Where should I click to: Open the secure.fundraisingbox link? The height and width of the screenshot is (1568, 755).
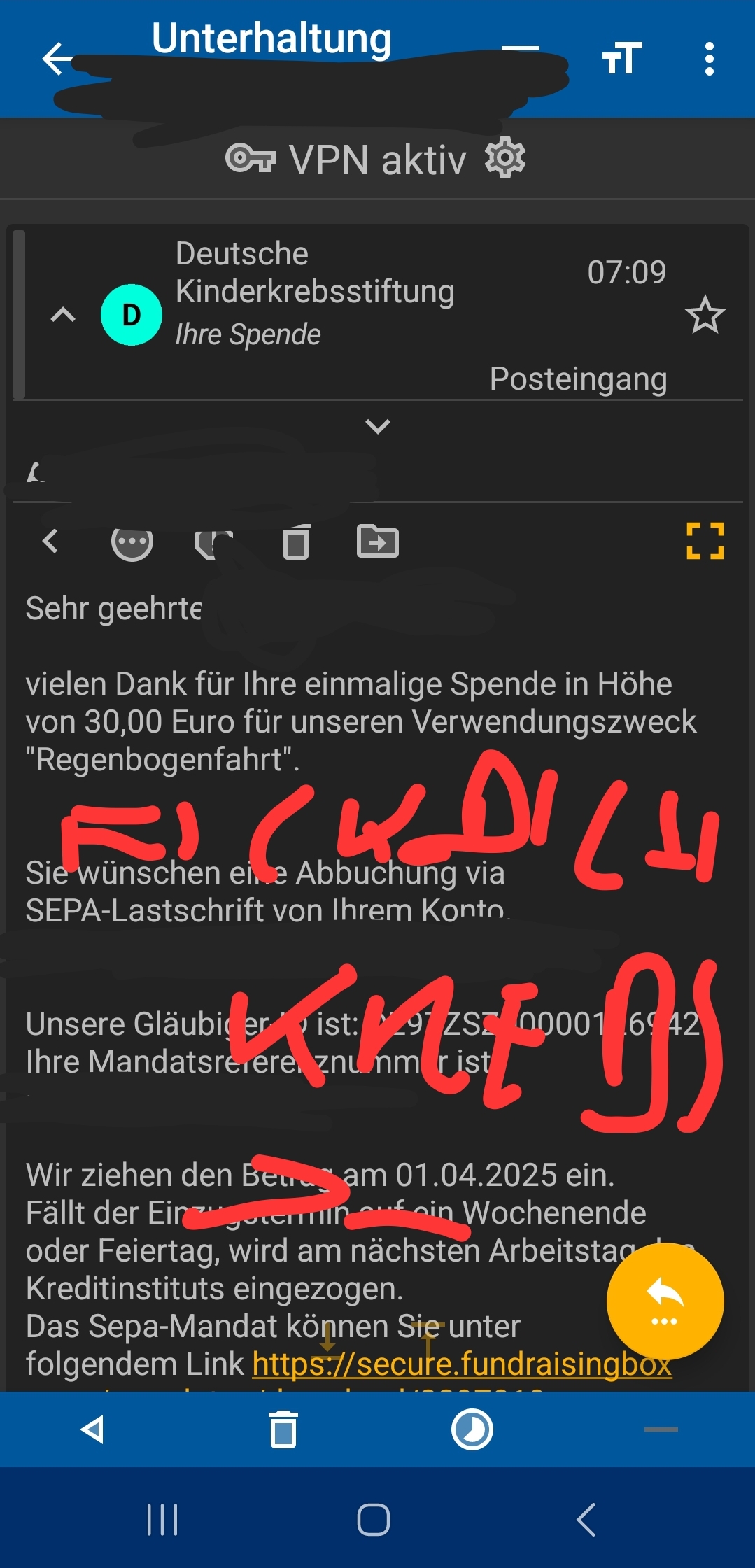pyautogui.click(x=462, y=1364)
